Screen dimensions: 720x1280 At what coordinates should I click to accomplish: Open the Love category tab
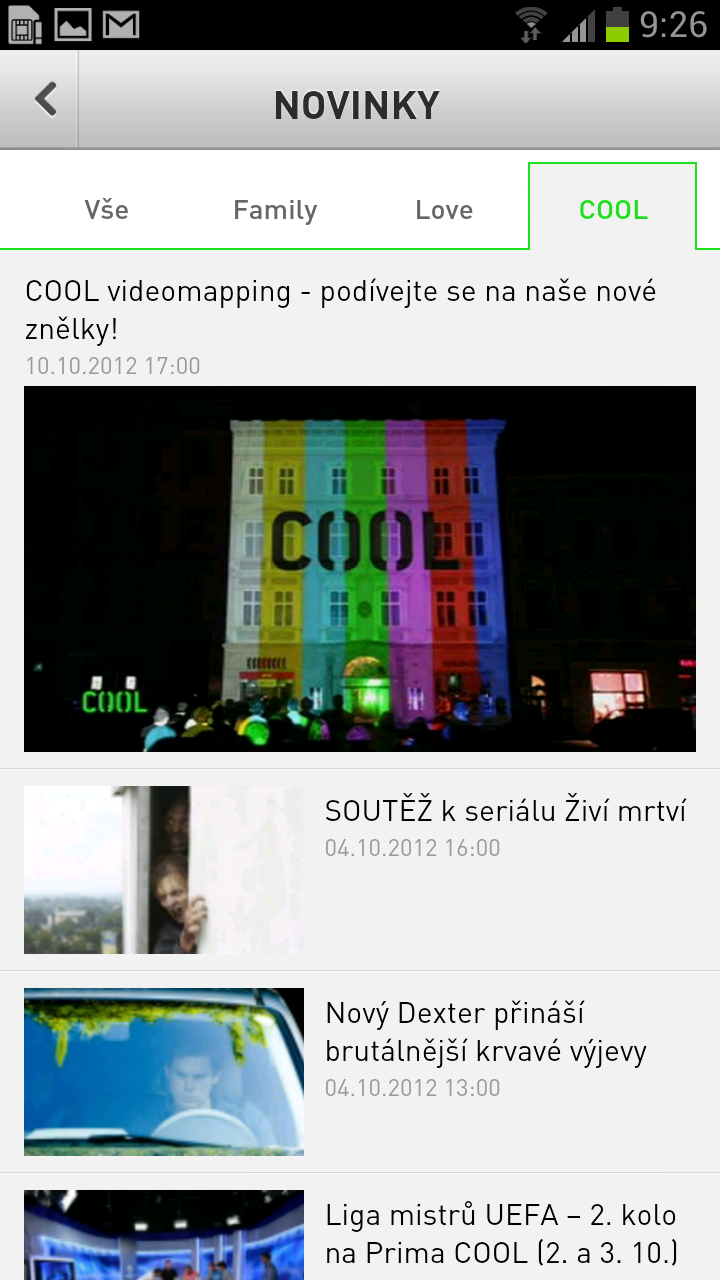[444, 210]
